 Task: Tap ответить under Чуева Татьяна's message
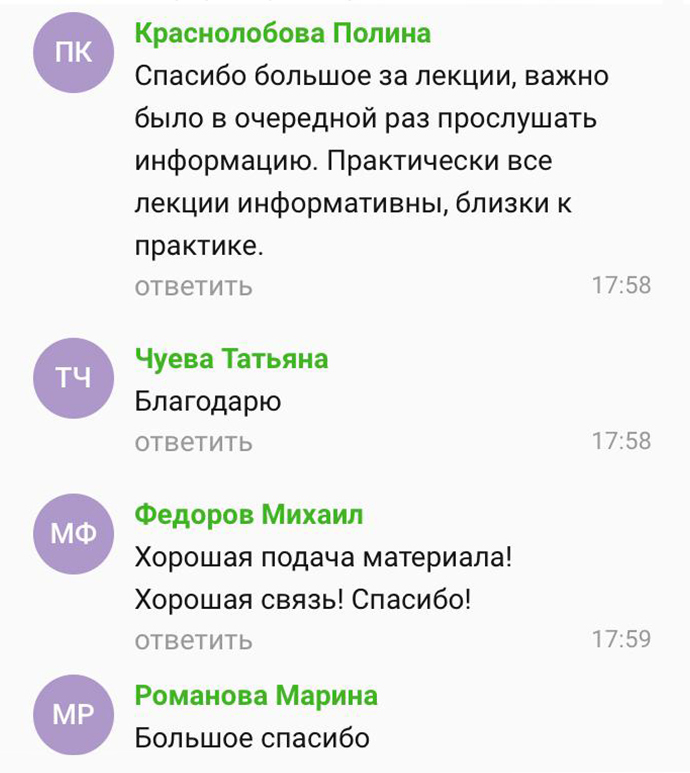click(x=193, y=442)
